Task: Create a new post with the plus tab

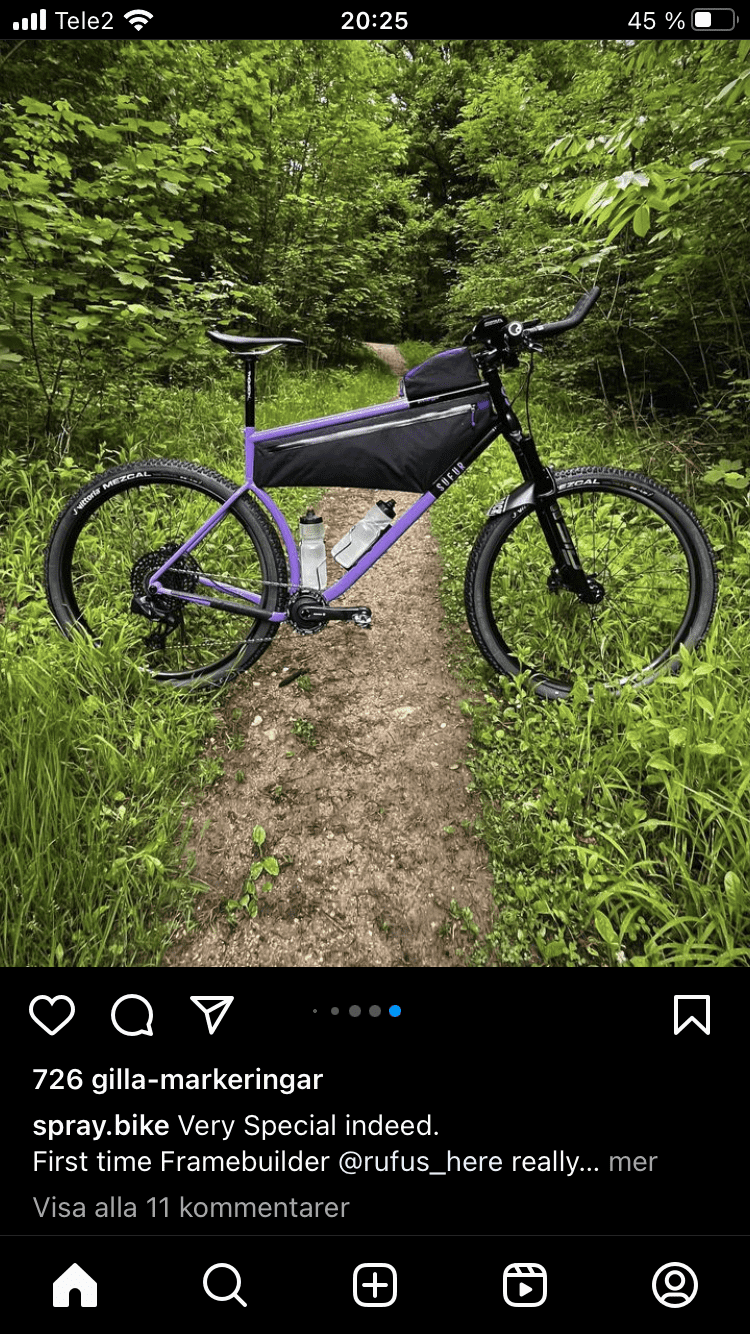Action: click(x=375, y=1285)
